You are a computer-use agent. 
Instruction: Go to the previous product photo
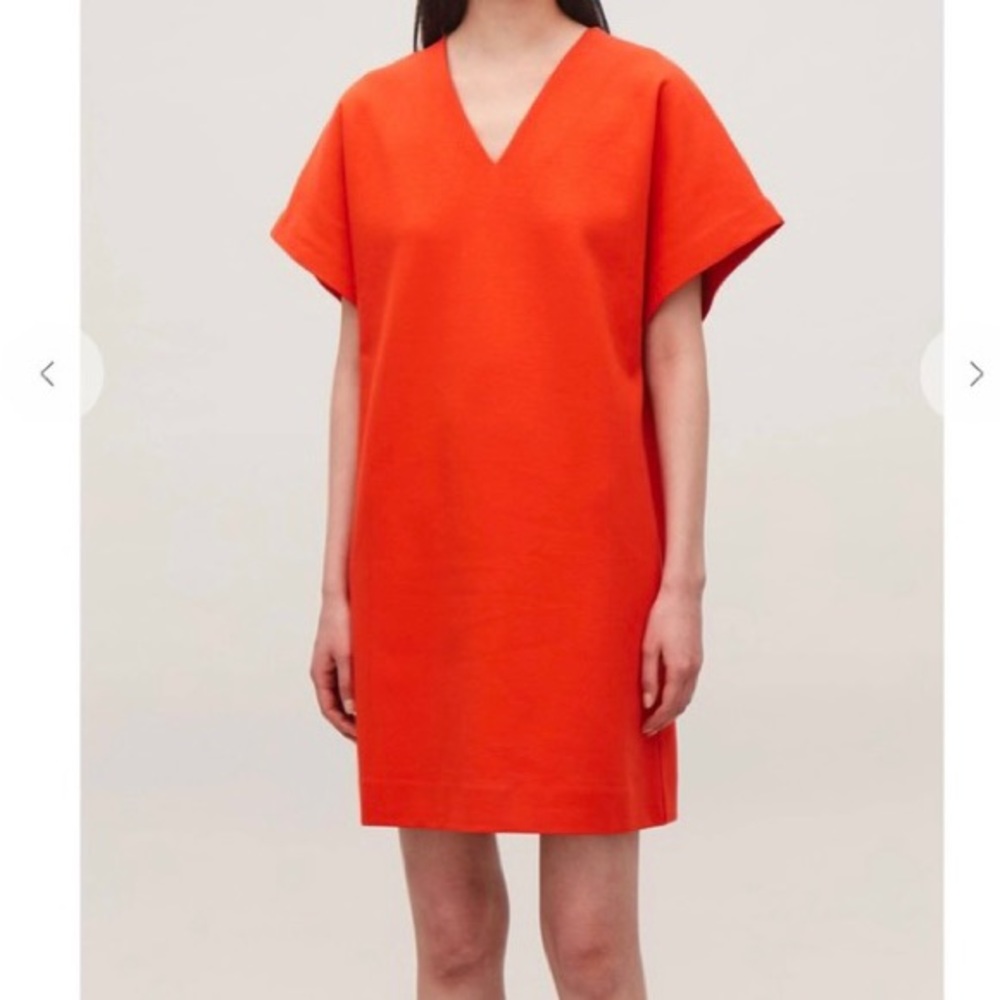point(47,374)
